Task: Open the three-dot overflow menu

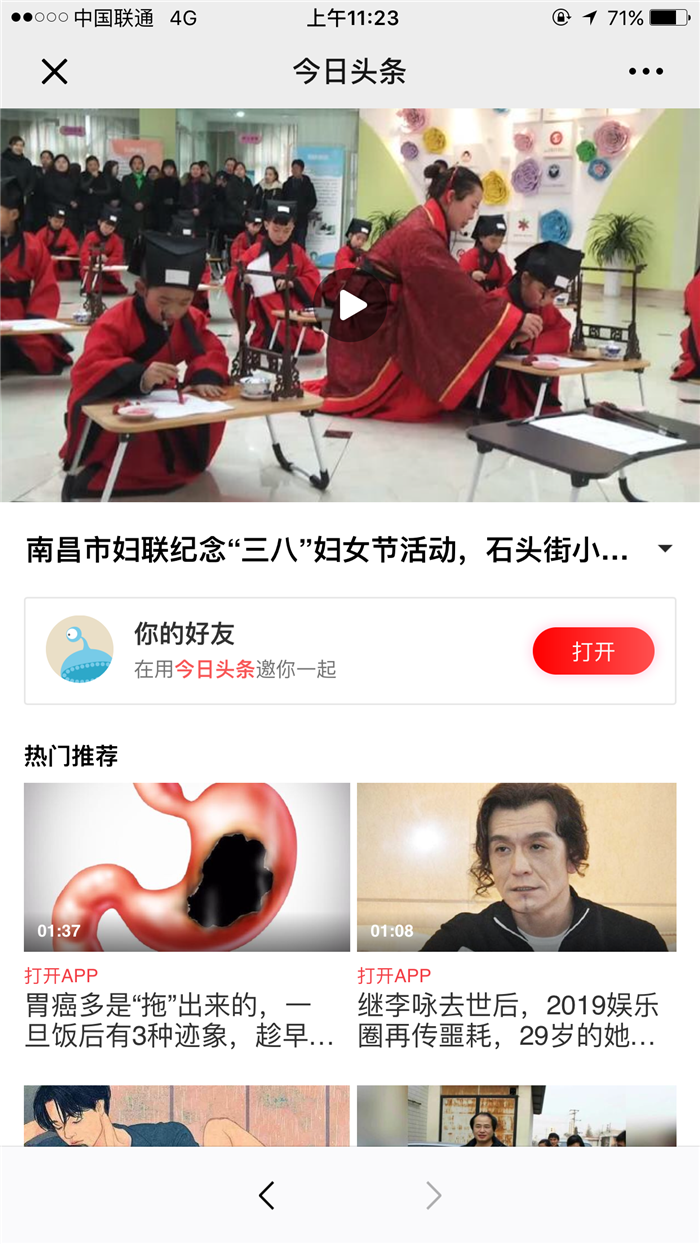Action: pos(645,71)
